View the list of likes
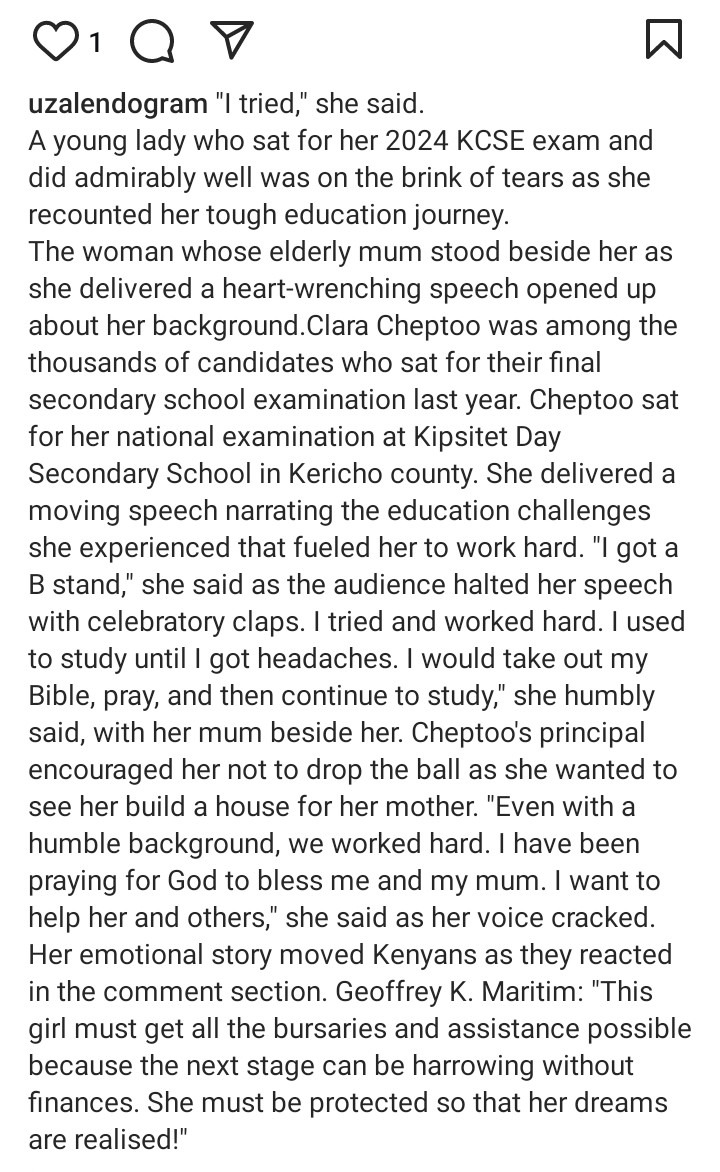 [95, 43]
